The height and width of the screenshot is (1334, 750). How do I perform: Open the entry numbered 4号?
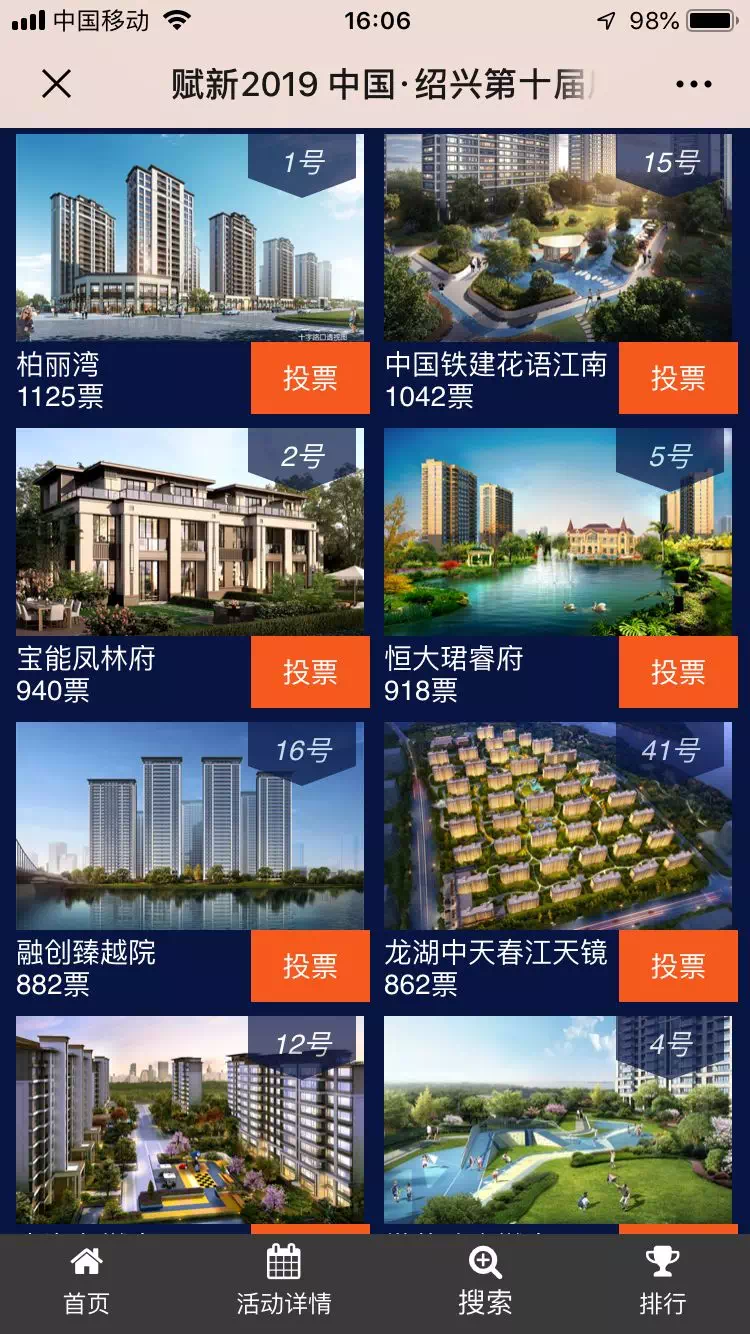pyautogui.click(x=558, y=1120)
